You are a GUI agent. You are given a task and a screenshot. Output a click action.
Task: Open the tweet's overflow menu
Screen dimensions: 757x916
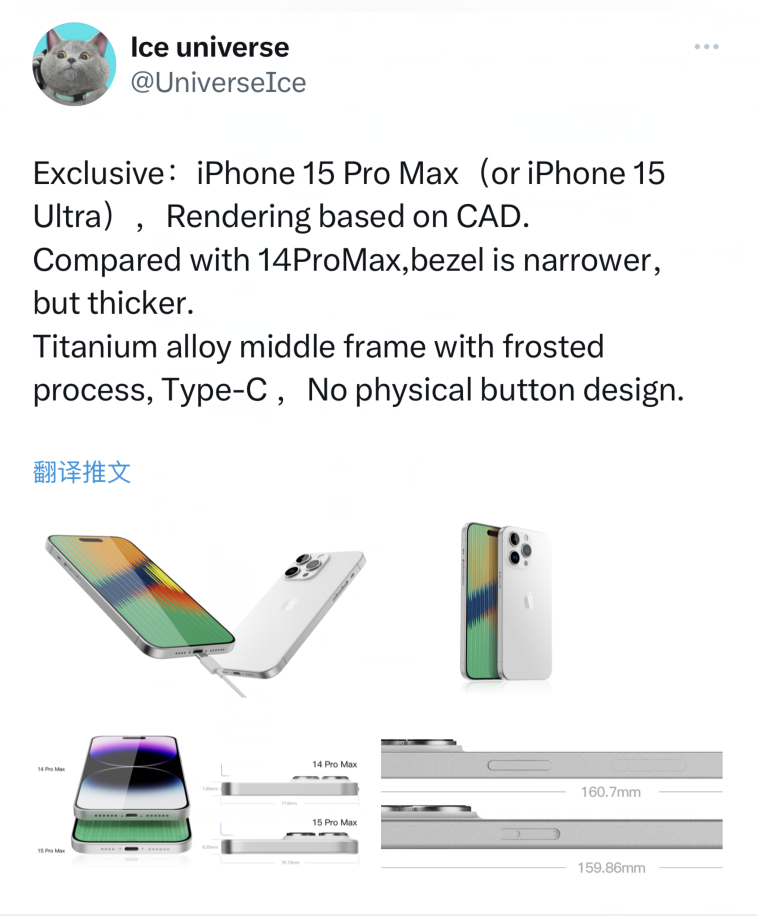tap(706, 47)
